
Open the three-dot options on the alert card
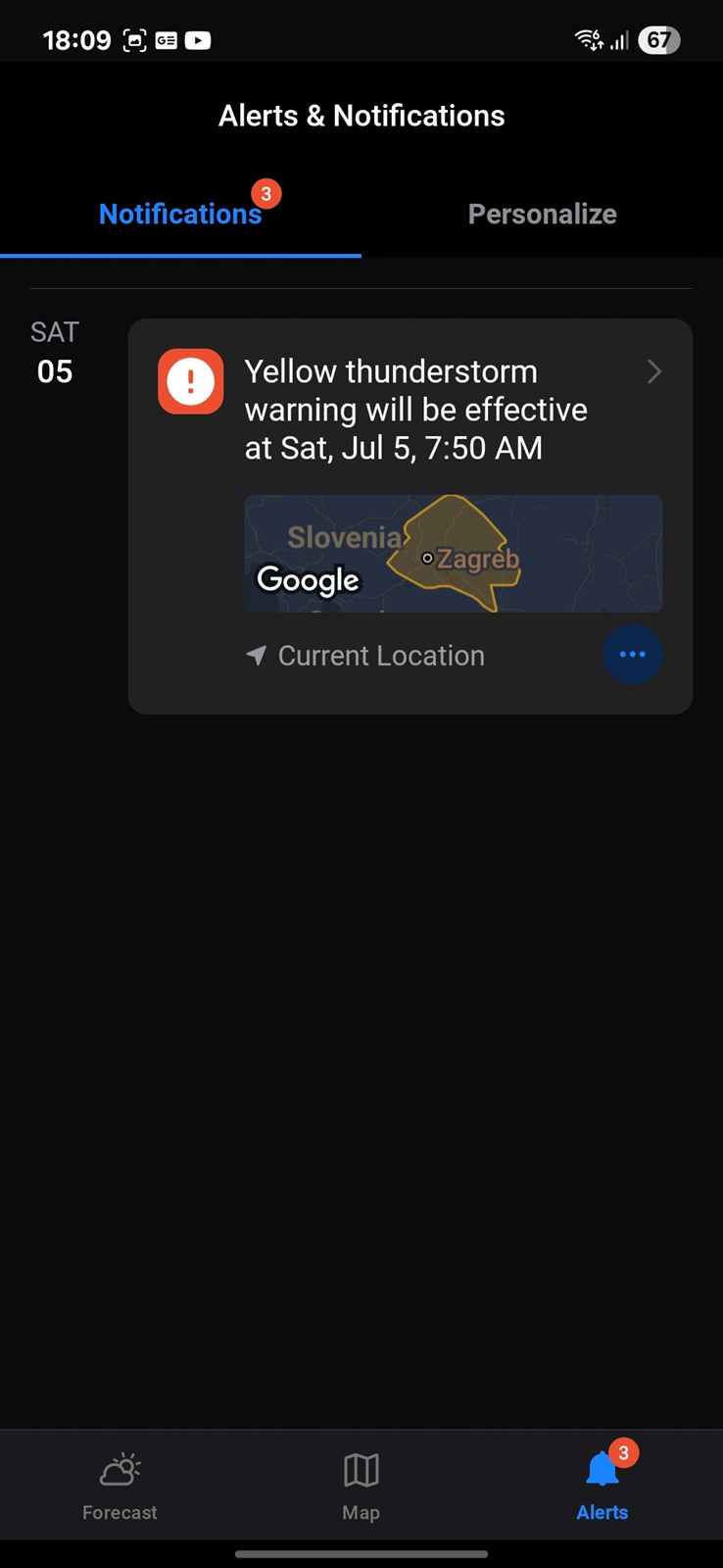632,654
